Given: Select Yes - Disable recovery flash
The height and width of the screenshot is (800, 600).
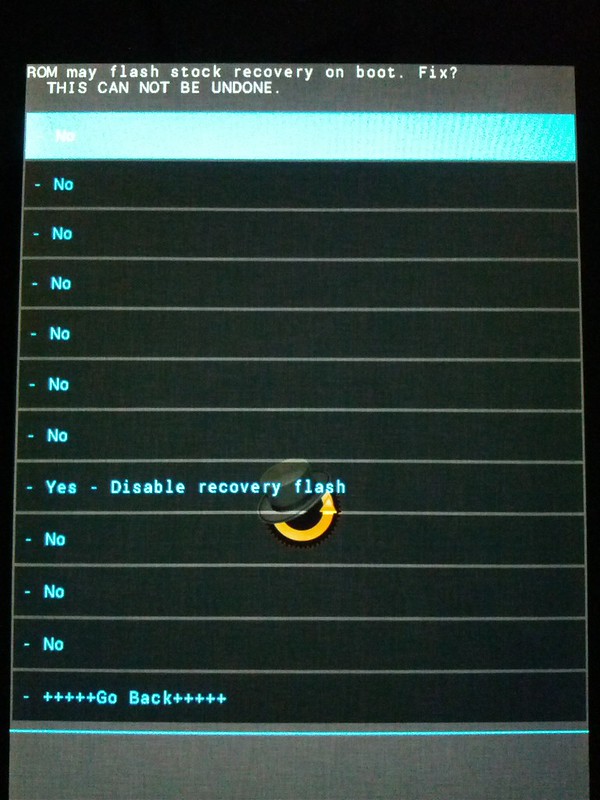Looking at the screenshot, I should (x=195, y=487).
